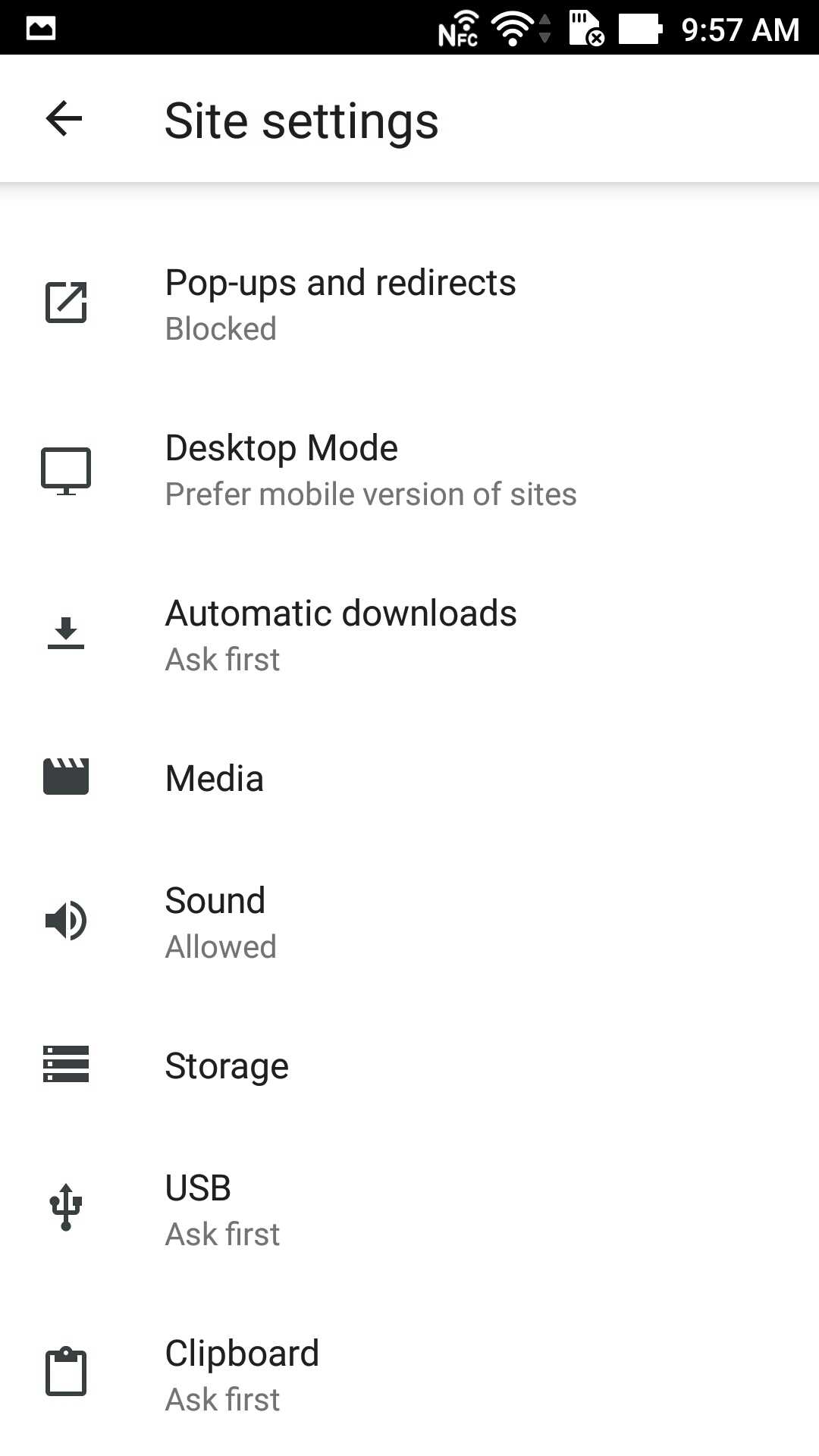Tap the Wi-Fi status bar icon
This screenshot has width=819, height=1456.
(x=510, y=29)
